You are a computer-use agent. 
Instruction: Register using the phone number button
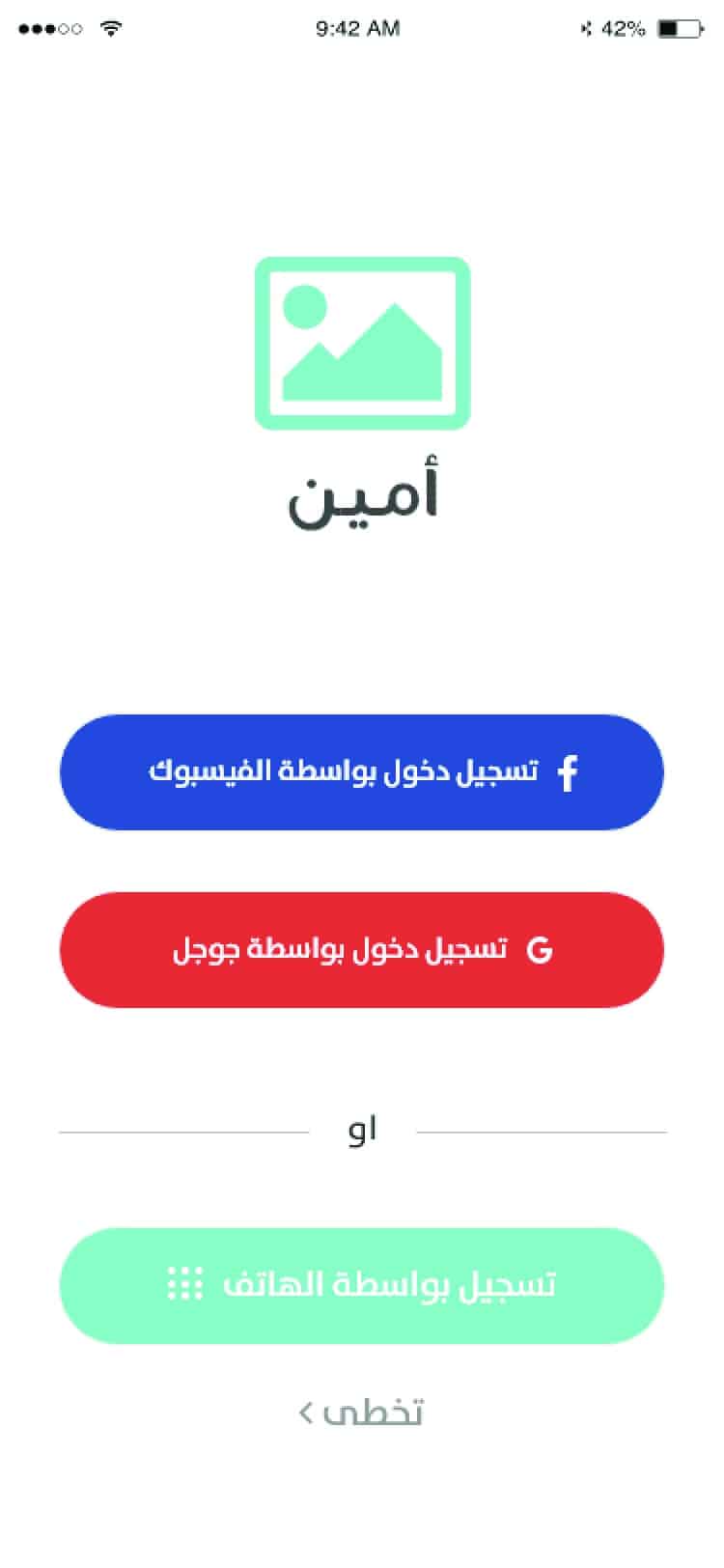pyautogui.click(x=362, y=1285)
